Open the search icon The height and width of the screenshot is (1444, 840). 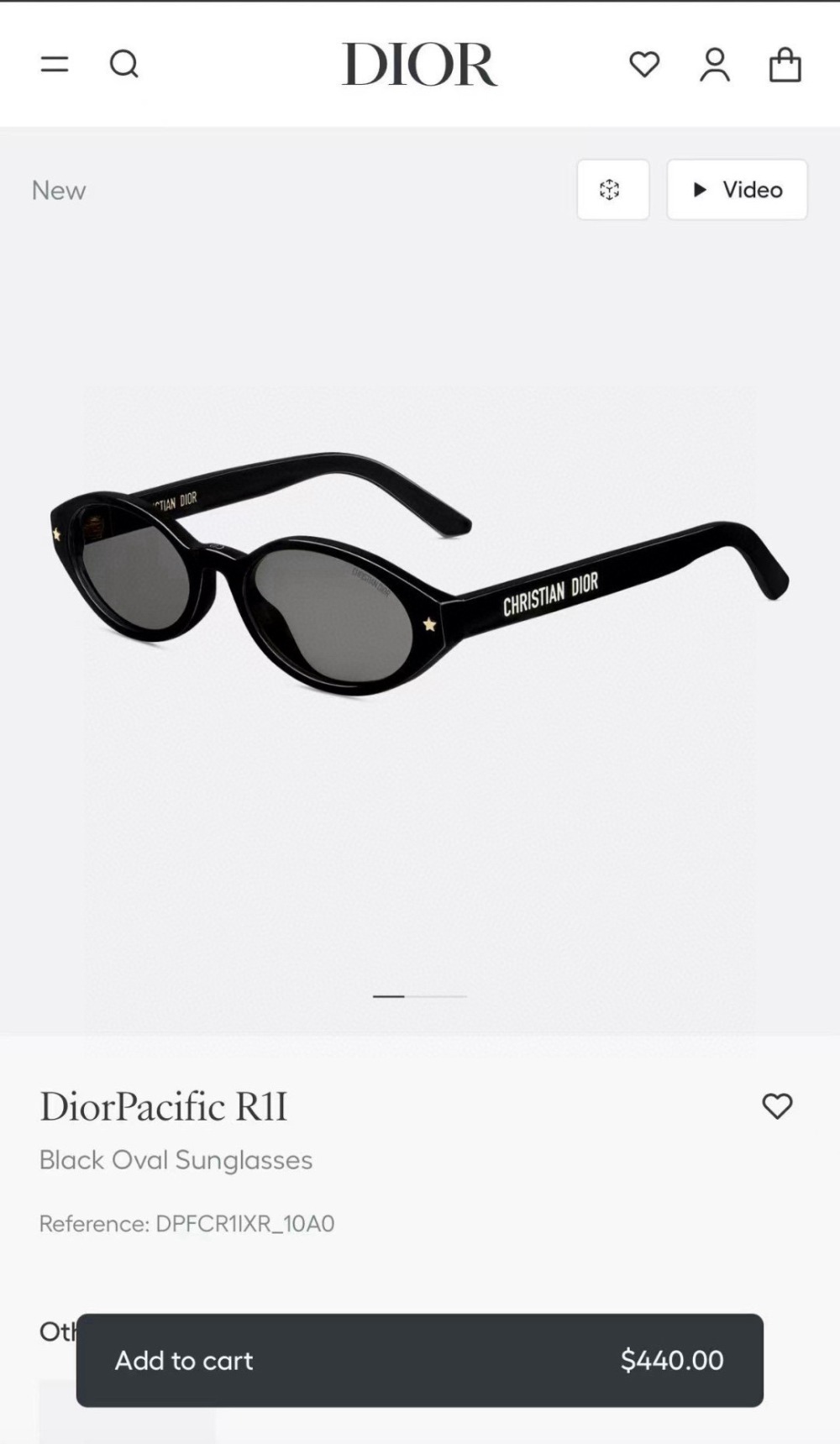pos(123,64)
